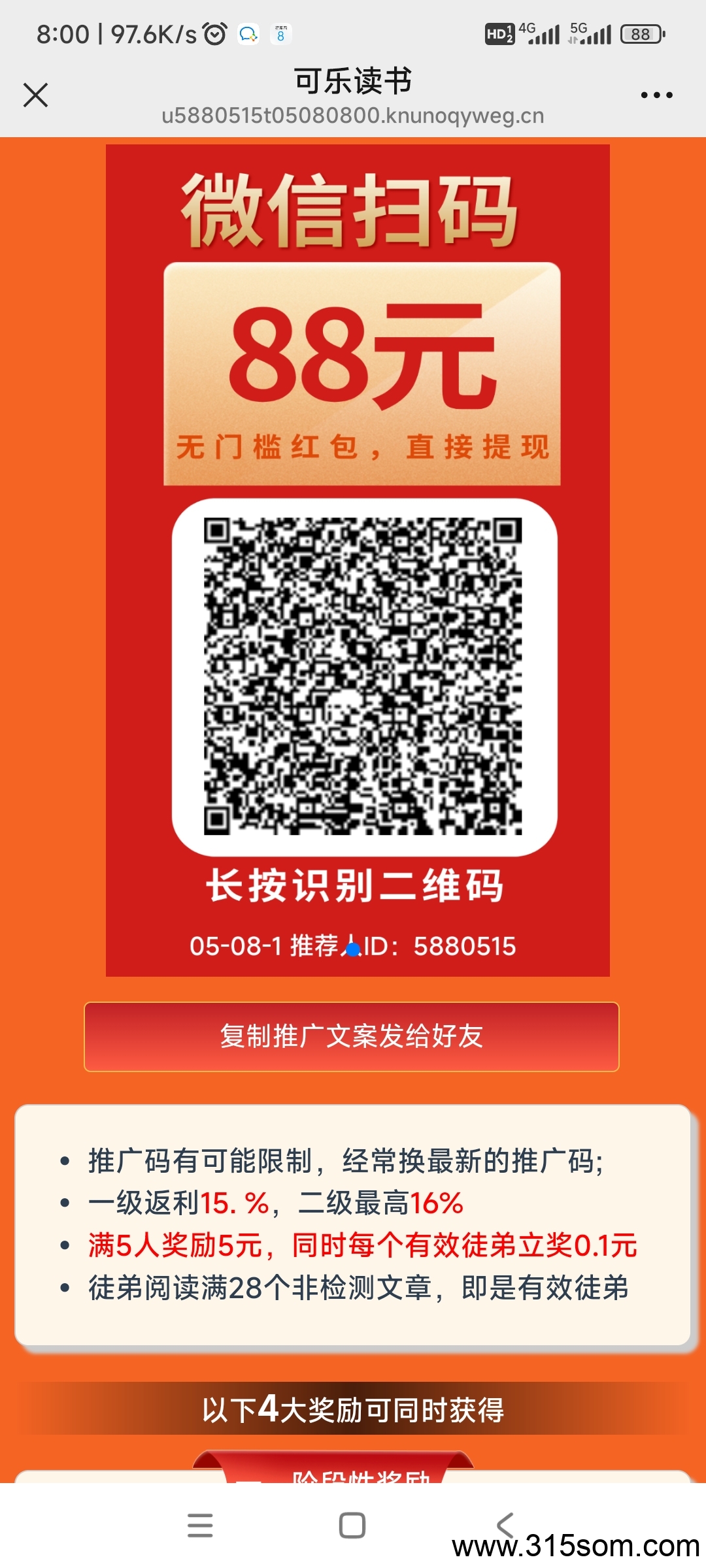This screenshot has height=1568, width=706.
Task: Go to home via system home button
Action: (352, 1526)
